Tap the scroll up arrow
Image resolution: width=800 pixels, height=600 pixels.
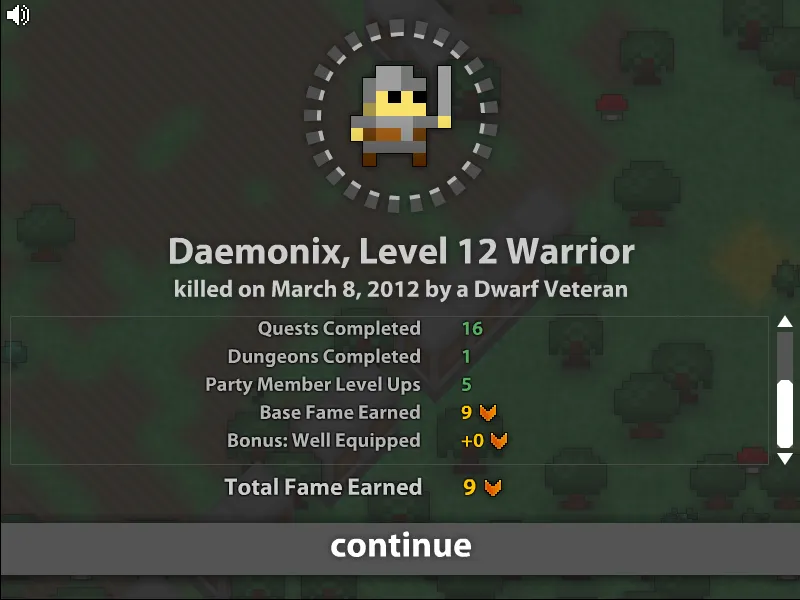point(785,321)
